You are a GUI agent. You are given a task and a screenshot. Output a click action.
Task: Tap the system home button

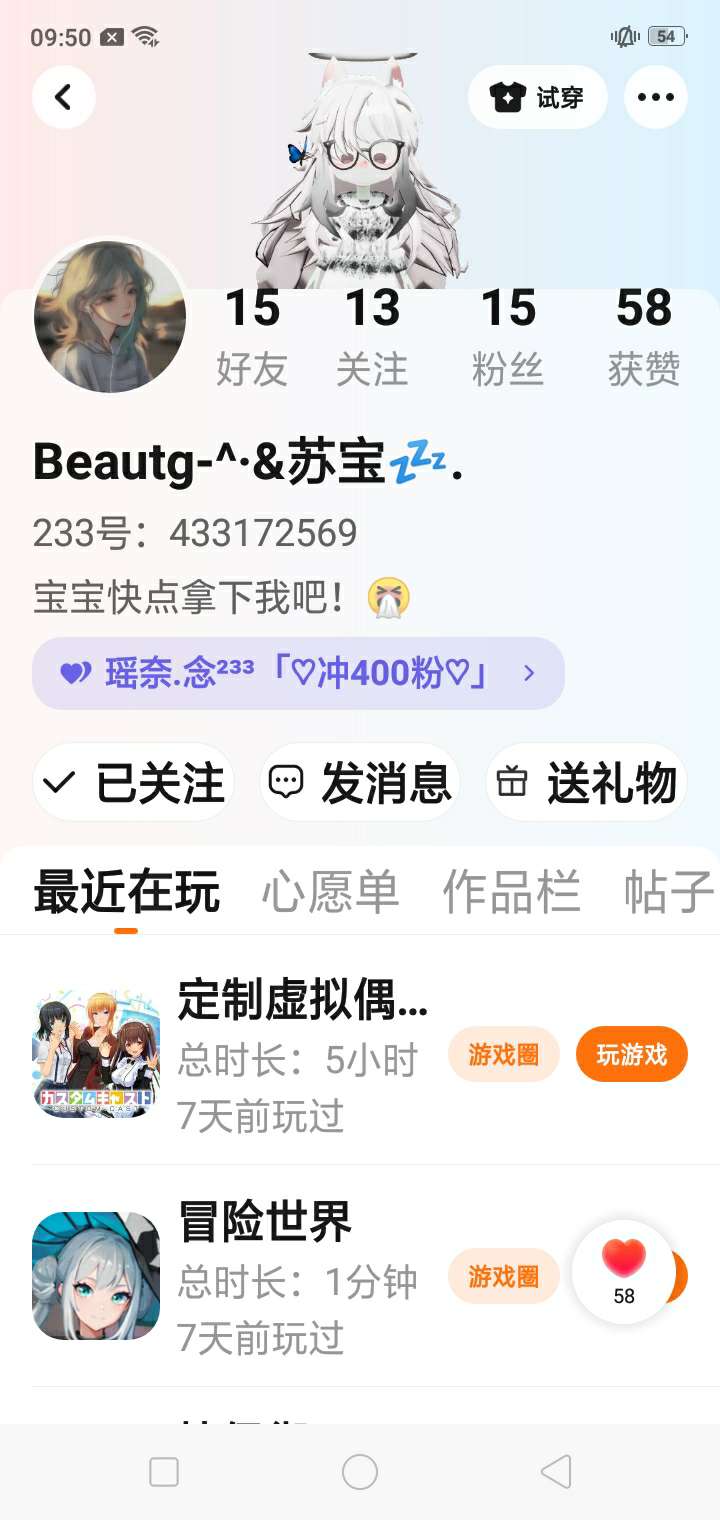(x=360, y=1472)
